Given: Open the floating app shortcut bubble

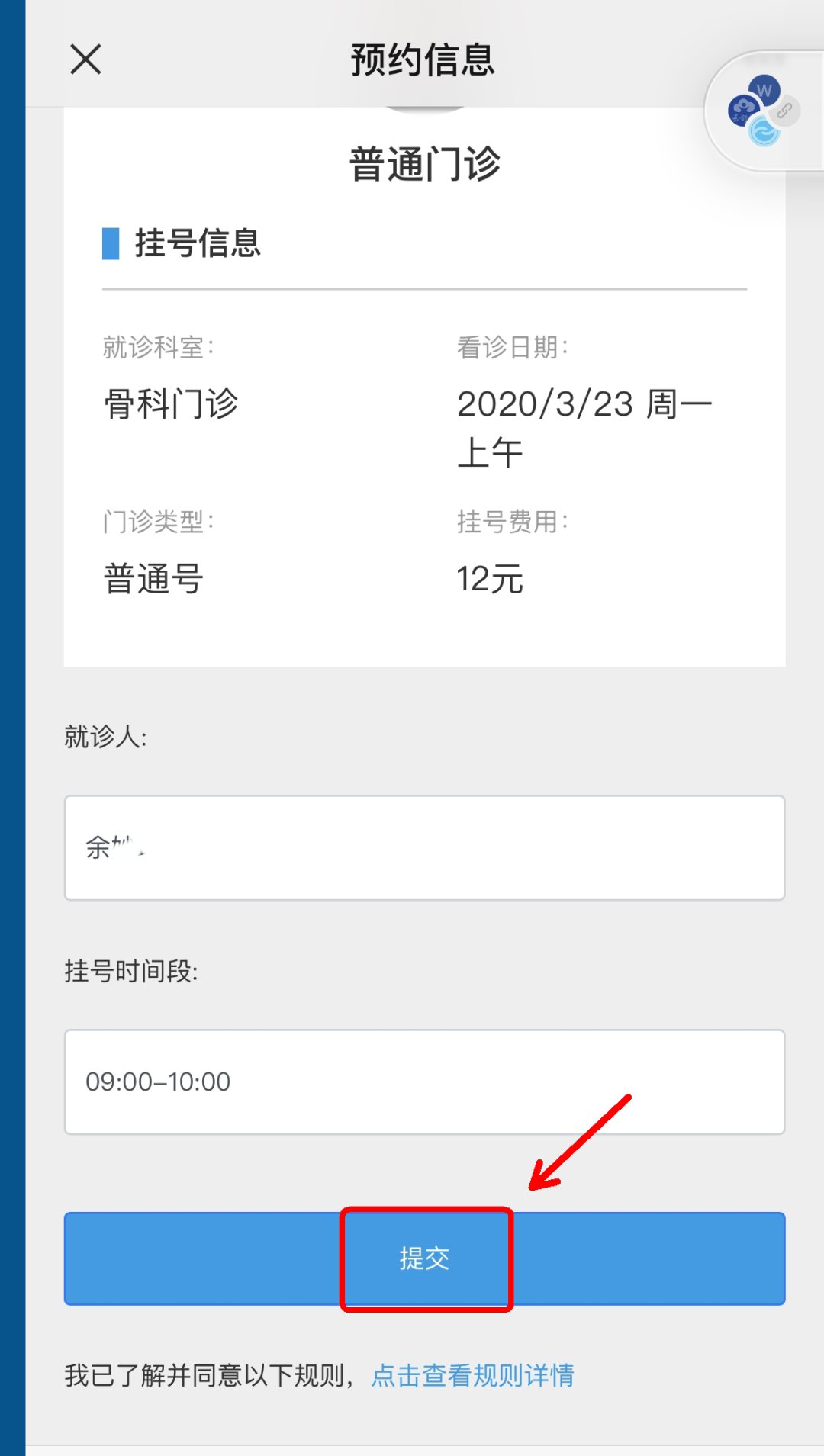Looking at the screenshot, I should click(763, 111).
